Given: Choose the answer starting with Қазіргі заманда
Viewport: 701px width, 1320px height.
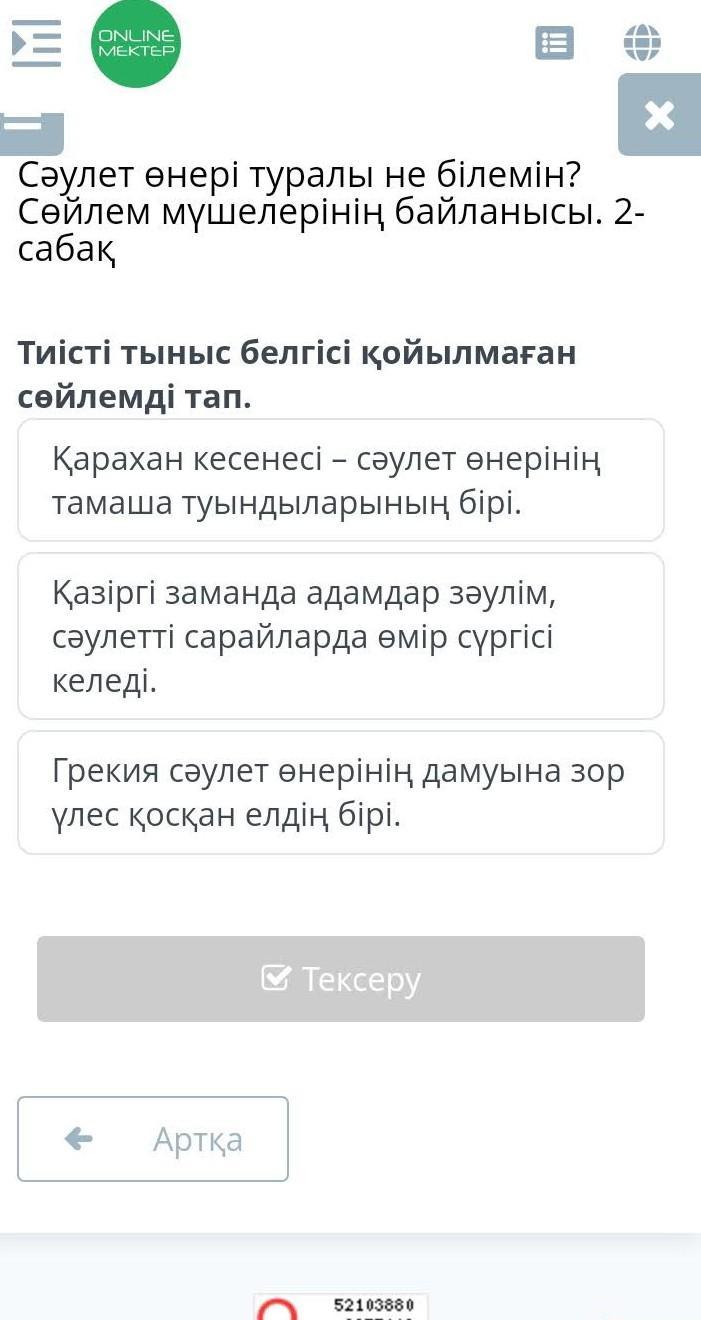Looking at the screenshot, I should point(341,636).
